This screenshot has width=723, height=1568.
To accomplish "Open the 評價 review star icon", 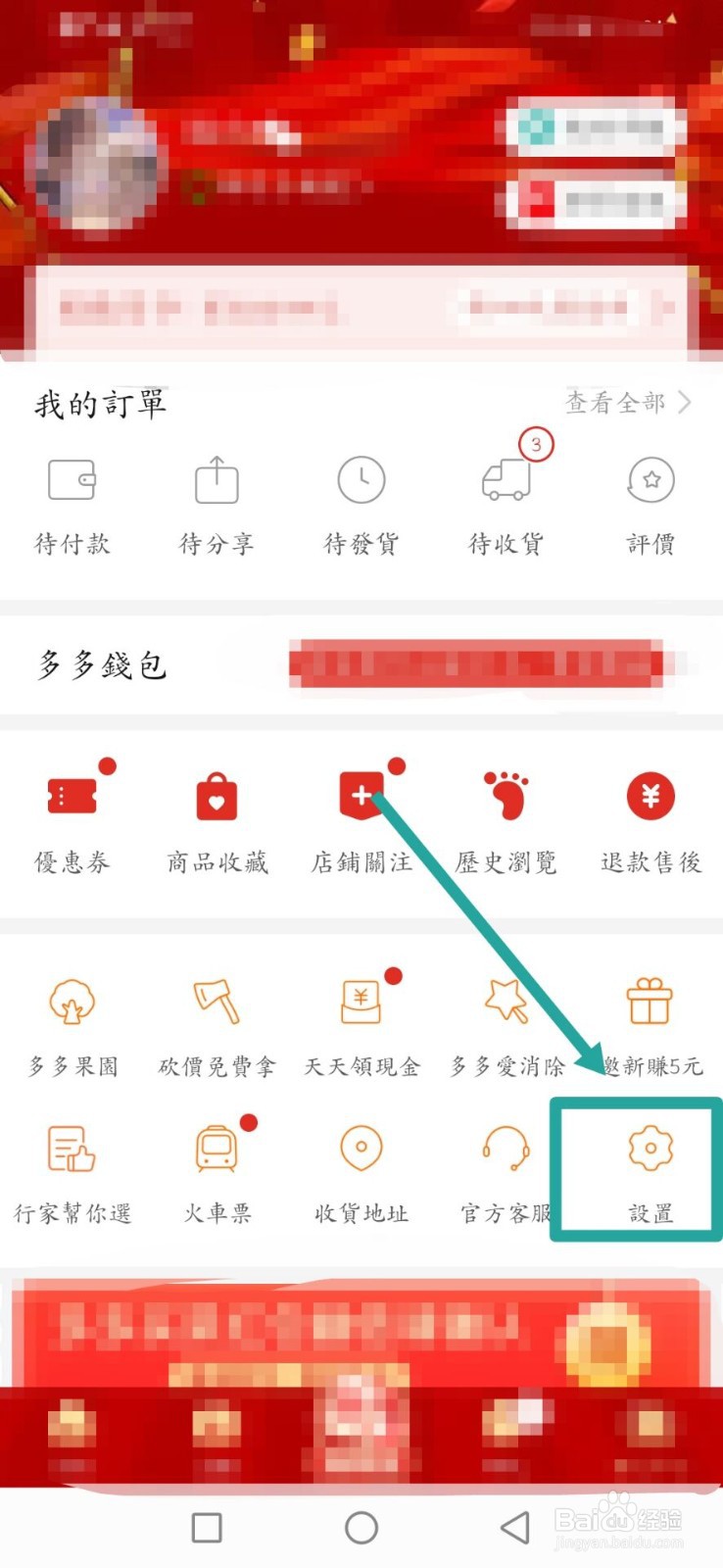I will coord(649,480).
